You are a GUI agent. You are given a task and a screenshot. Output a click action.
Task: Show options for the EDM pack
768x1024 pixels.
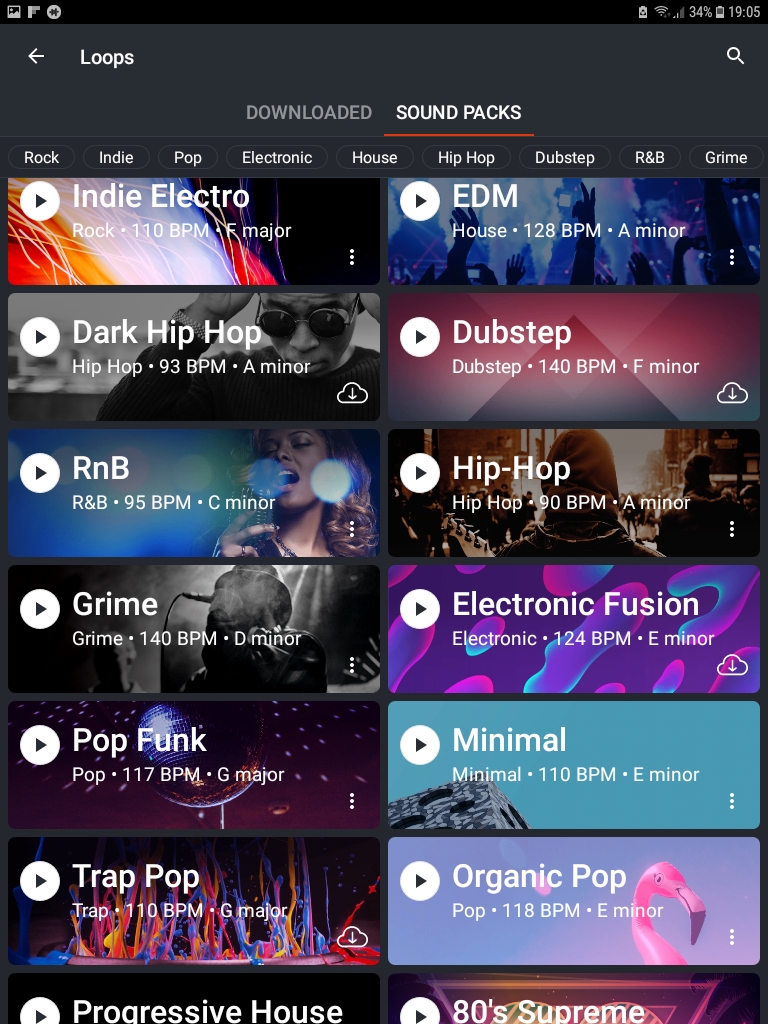(x=732, y=257)
